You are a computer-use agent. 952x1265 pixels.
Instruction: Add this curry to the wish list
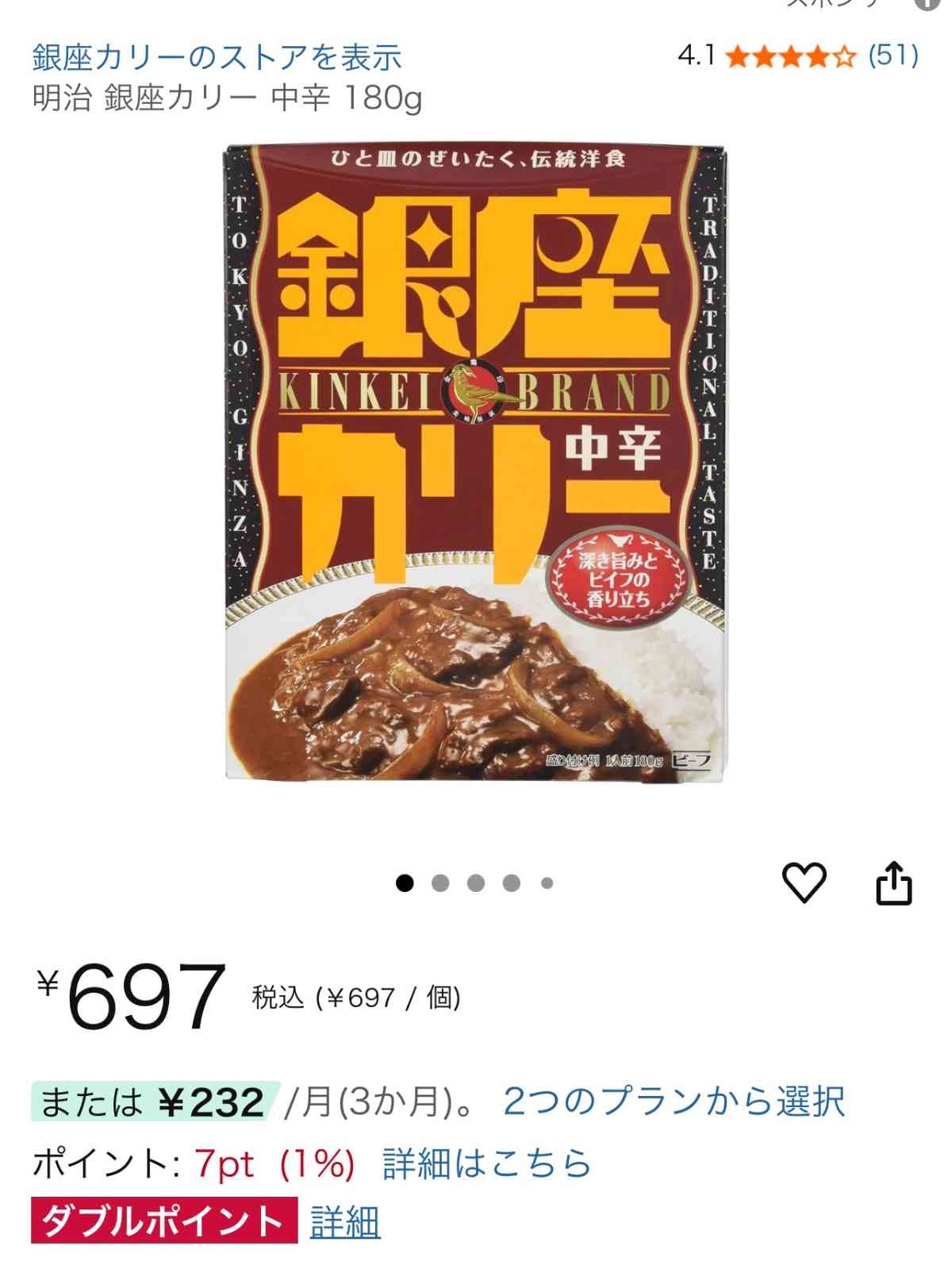[804, 882]
